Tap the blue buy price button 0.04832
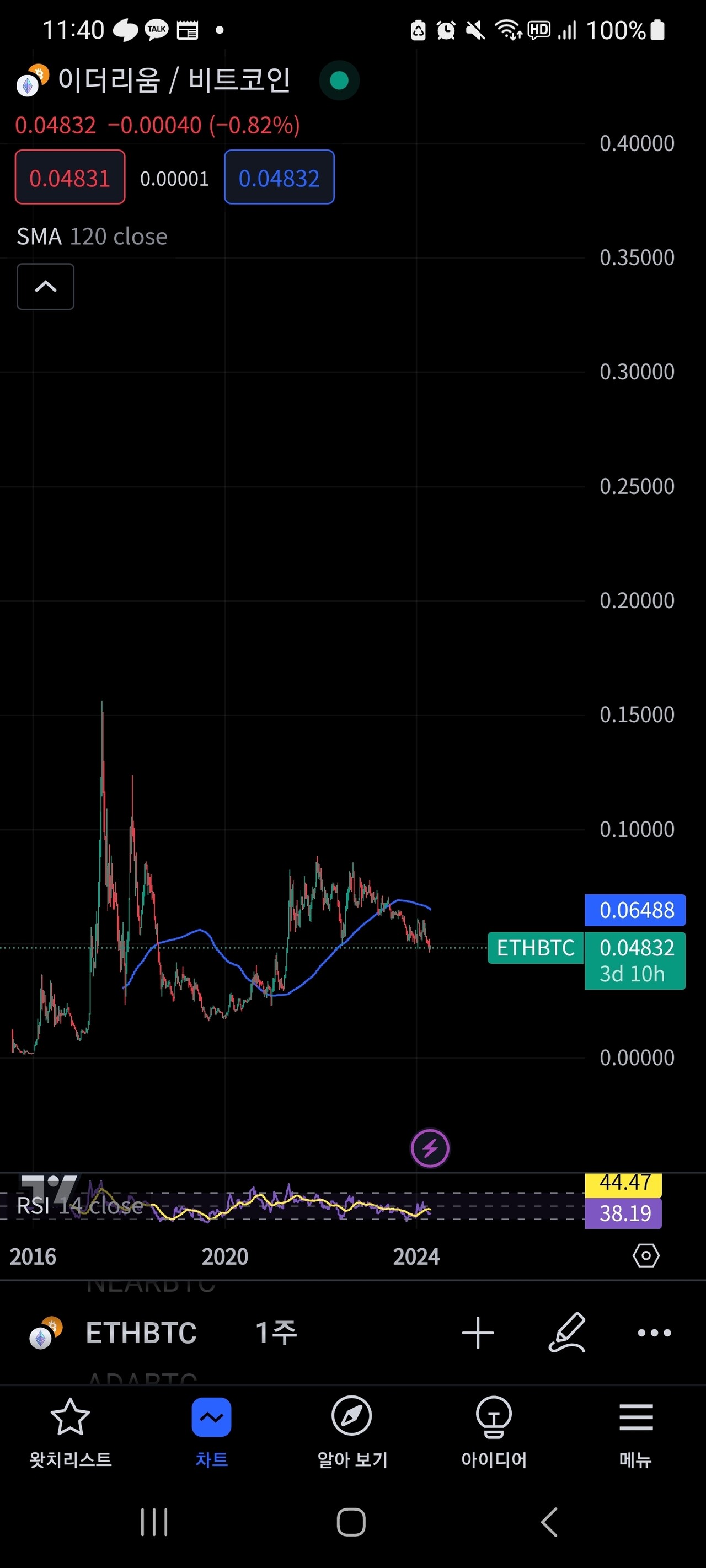Screen dimensions: 706x1568 (279, 177)
